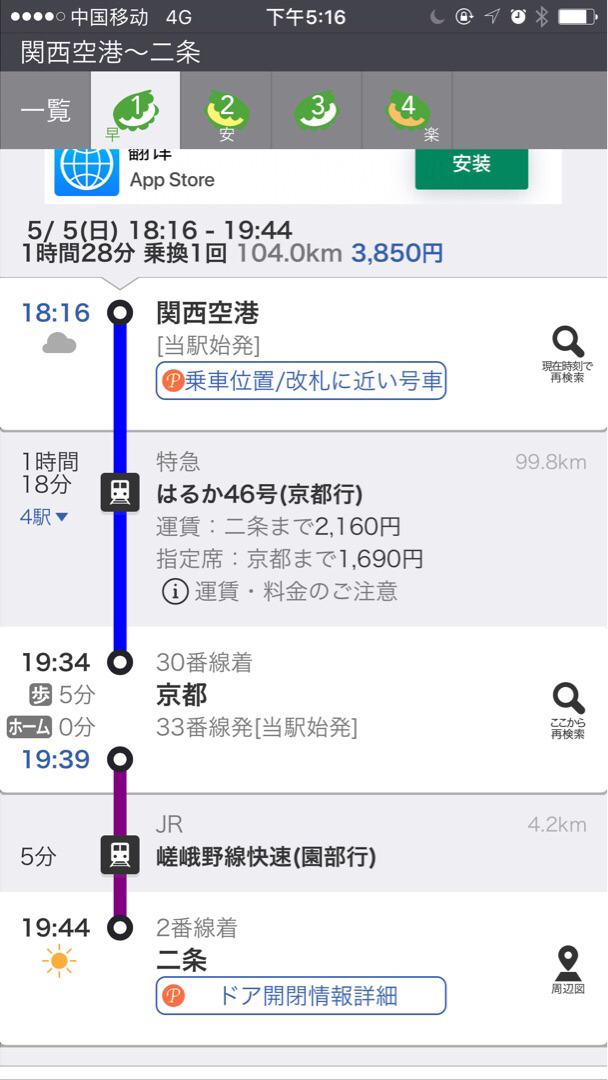This screenshot has height=1080, width=608.
Task: Select route option 2 (安)
Action: tap(227, 110)
